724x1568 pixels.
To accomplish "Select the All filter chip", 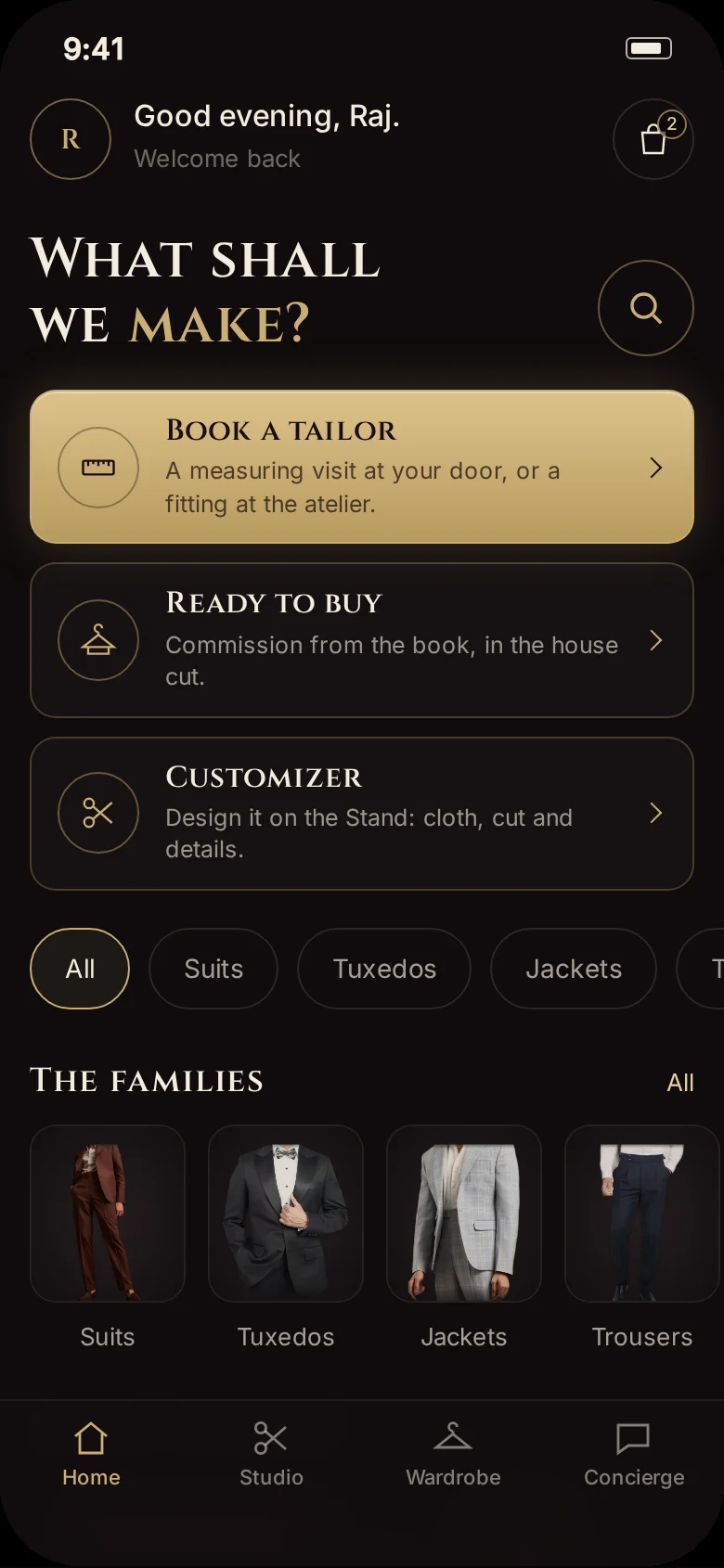I will (x=80, y=969).
